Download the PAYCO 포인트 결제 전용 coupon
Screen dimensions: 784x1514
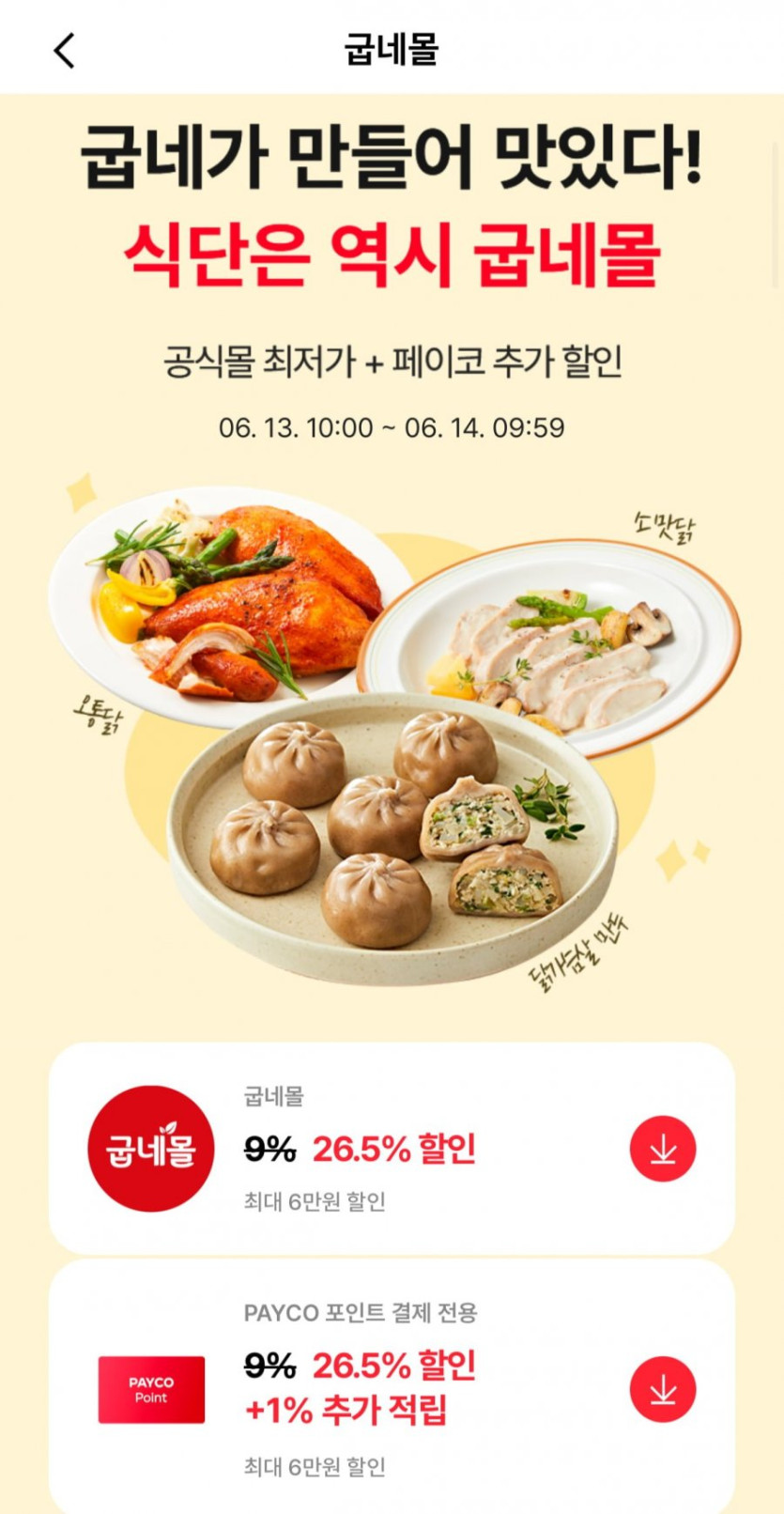[662, 1389]
